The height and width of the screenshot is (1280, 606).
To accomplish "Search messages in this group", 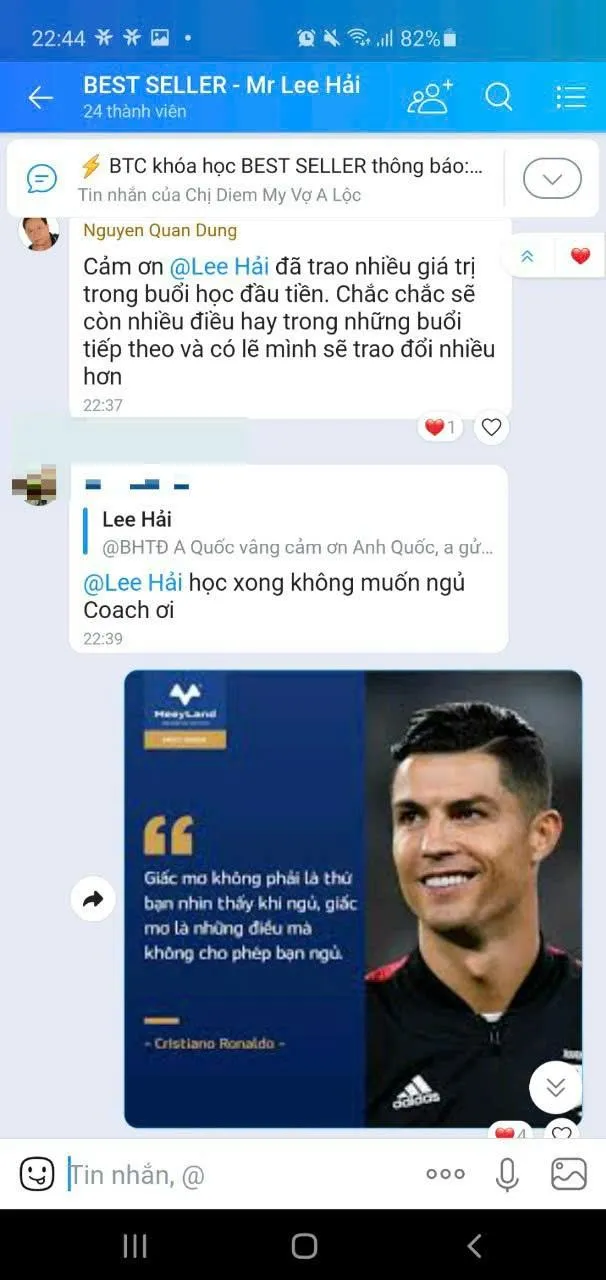I will (x=498, y=97).
